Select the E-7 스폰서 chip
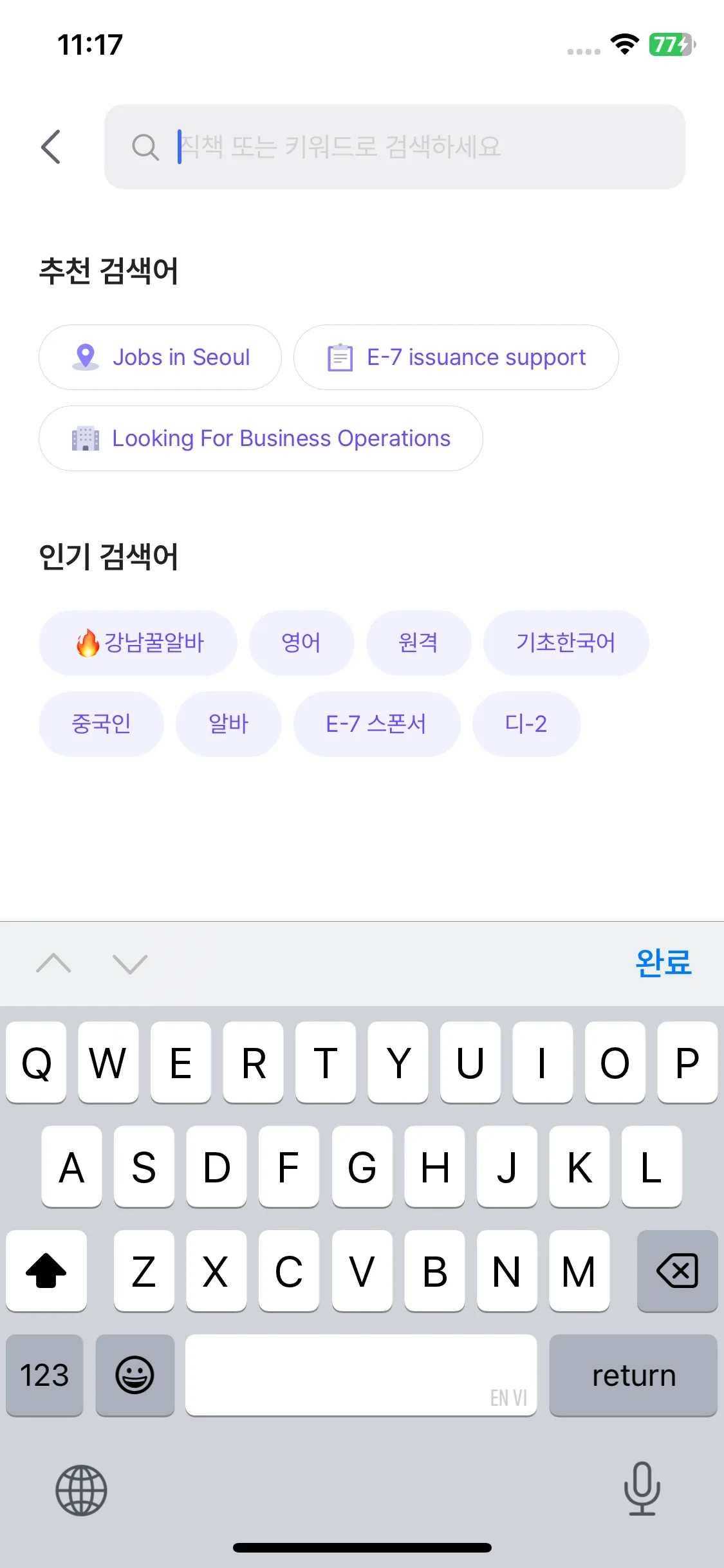The width and height of the screenshot is (724, 1568). (x=376, y=723)
